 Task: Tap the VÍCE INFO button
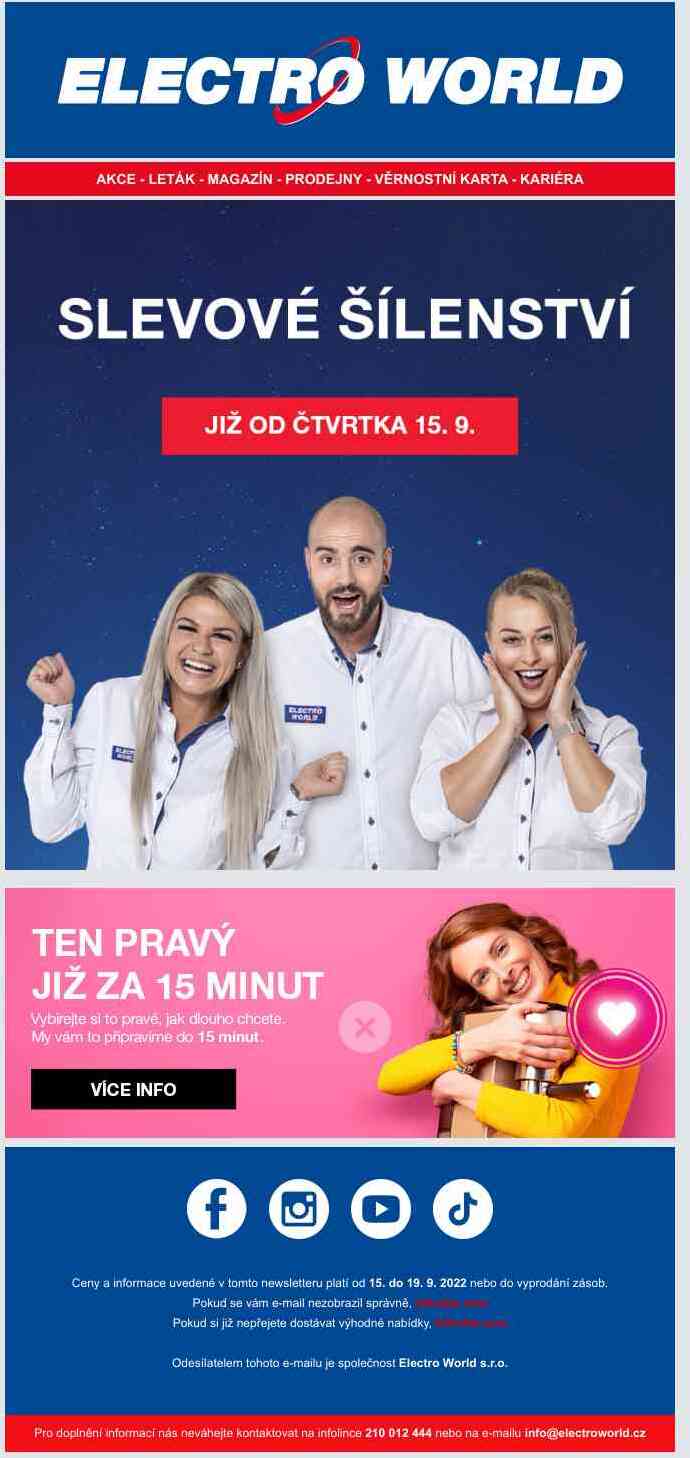[x=133, y=1089]
